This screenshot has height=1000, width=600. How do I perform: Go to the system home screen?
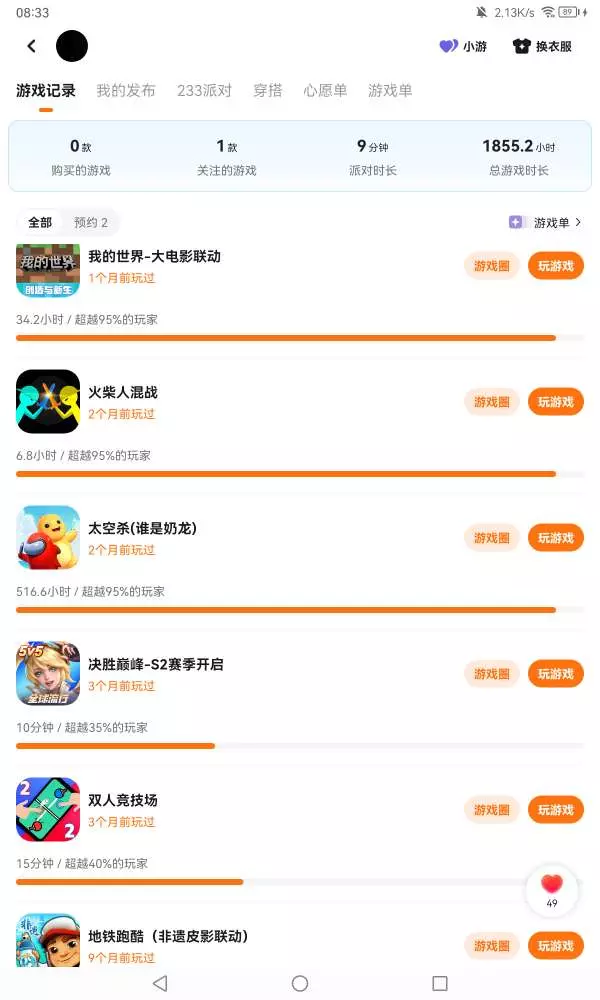[x=300, y=984]
